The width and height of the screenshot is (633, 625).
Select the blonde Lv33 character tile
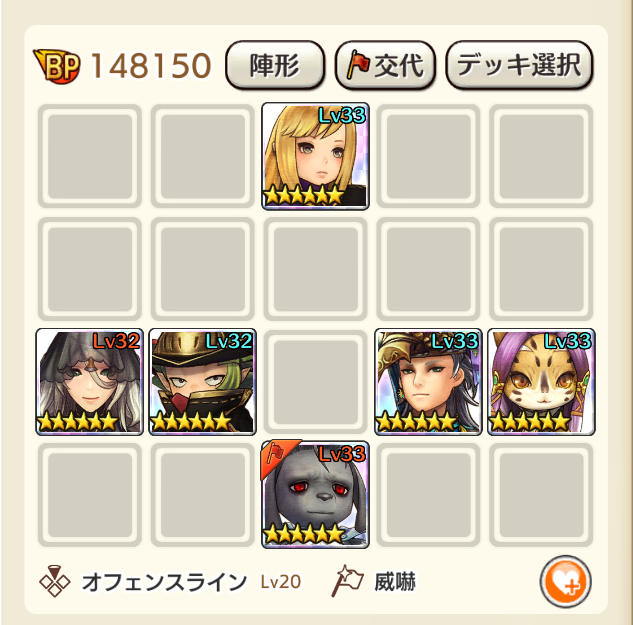(316, 156)
